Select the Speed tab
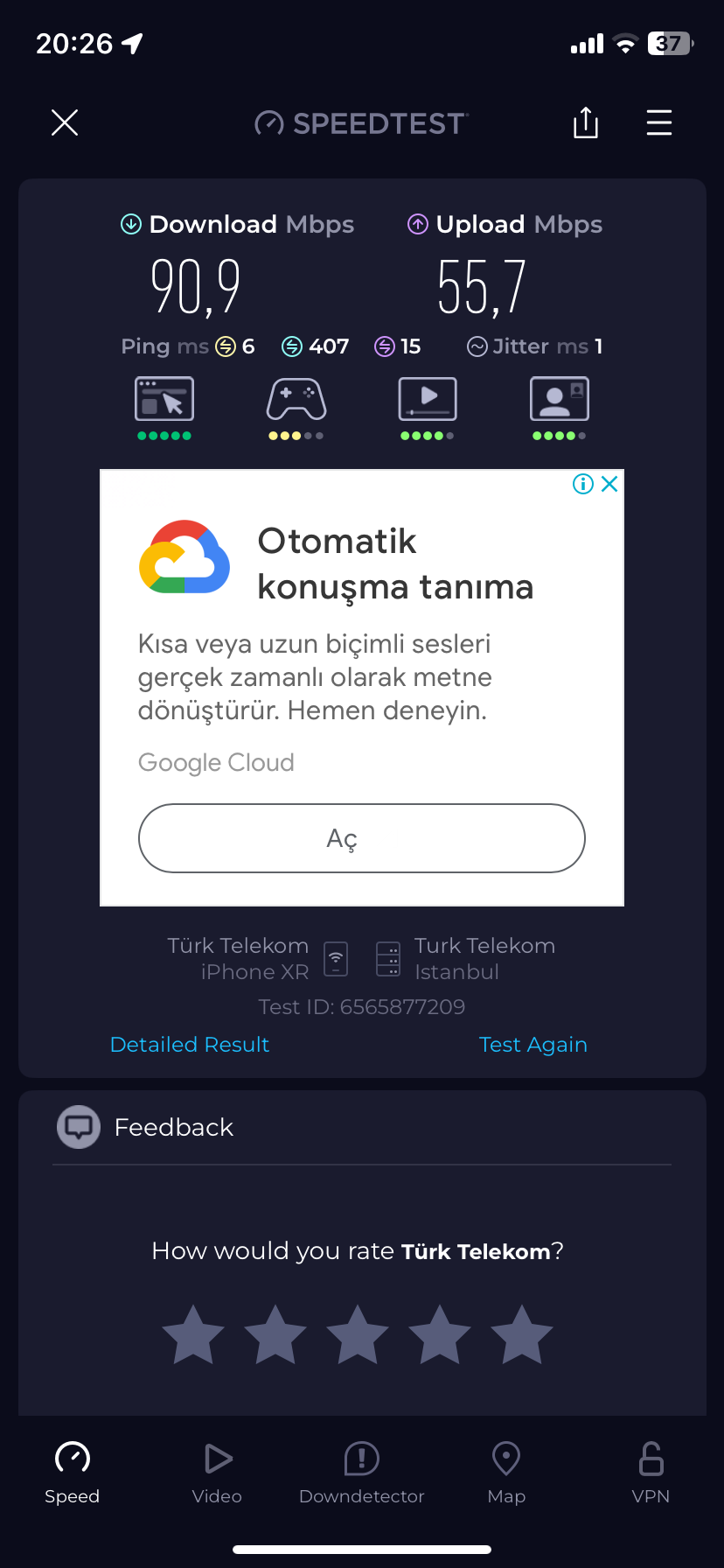The height and width of the screenshot is (1568, 724). pyautogui.click(x=73, y=1473)
